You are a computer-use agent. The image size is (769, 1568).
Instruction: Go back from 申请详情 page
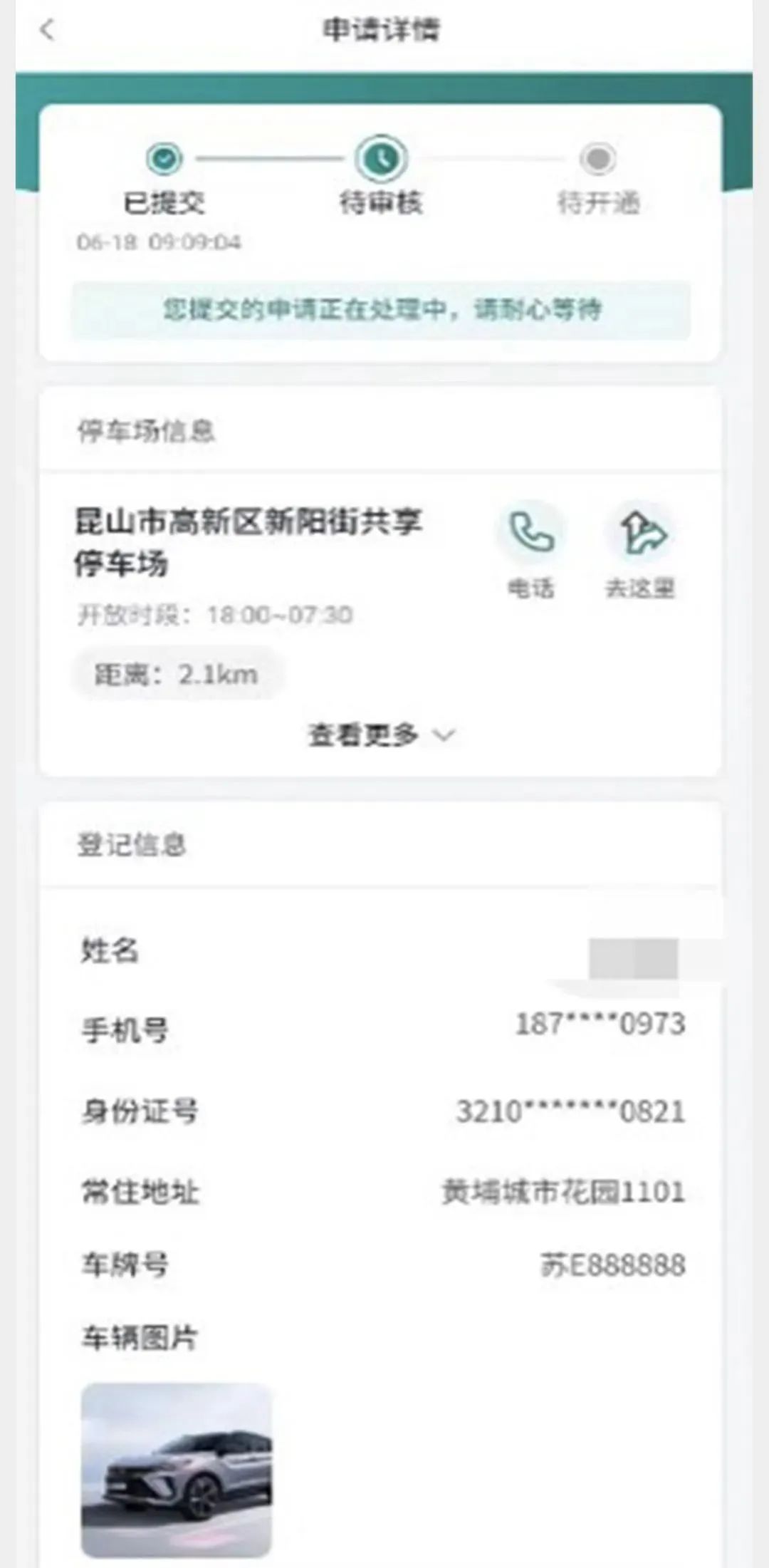(48, 30)
